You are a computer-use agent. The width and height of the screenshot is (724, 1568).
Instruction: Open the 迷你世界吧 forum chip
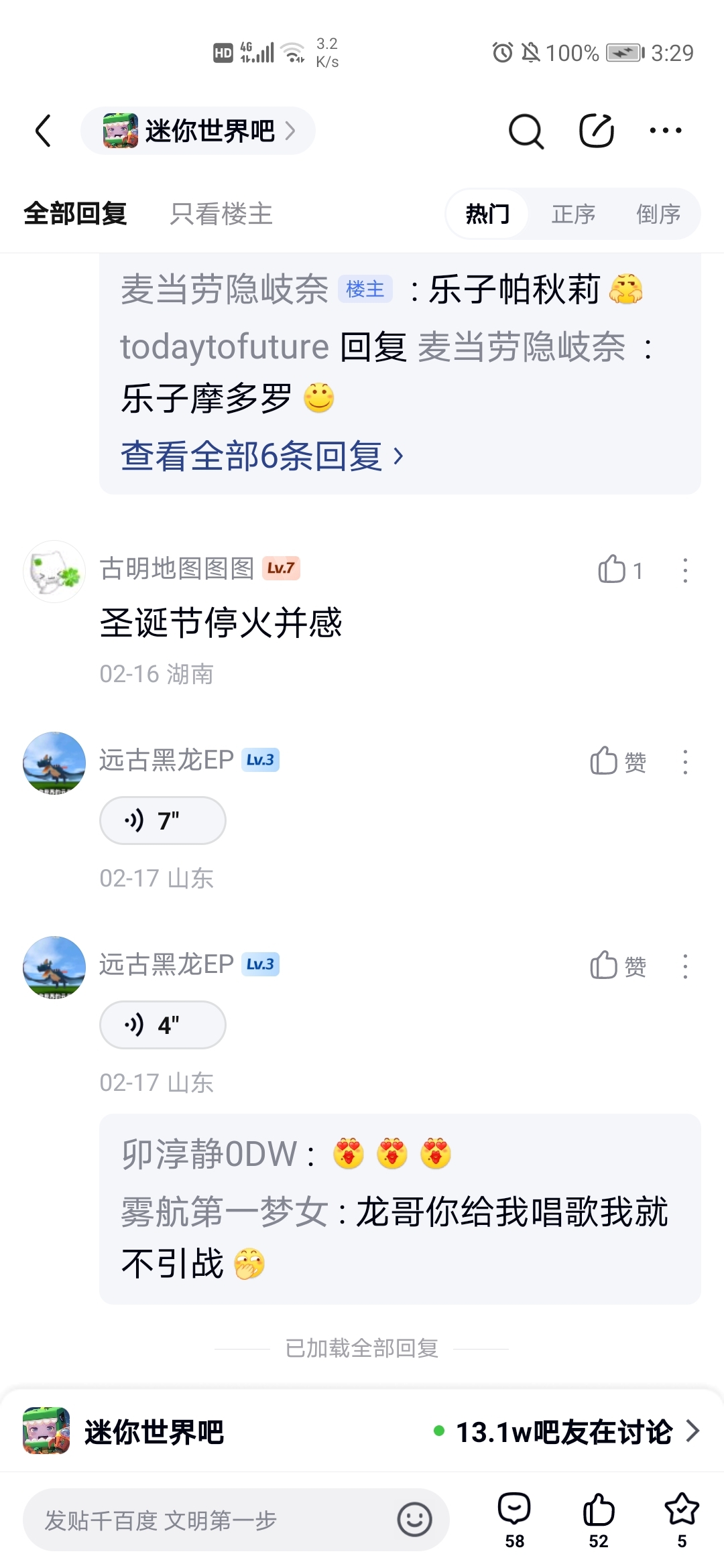(x=198, y=131)
